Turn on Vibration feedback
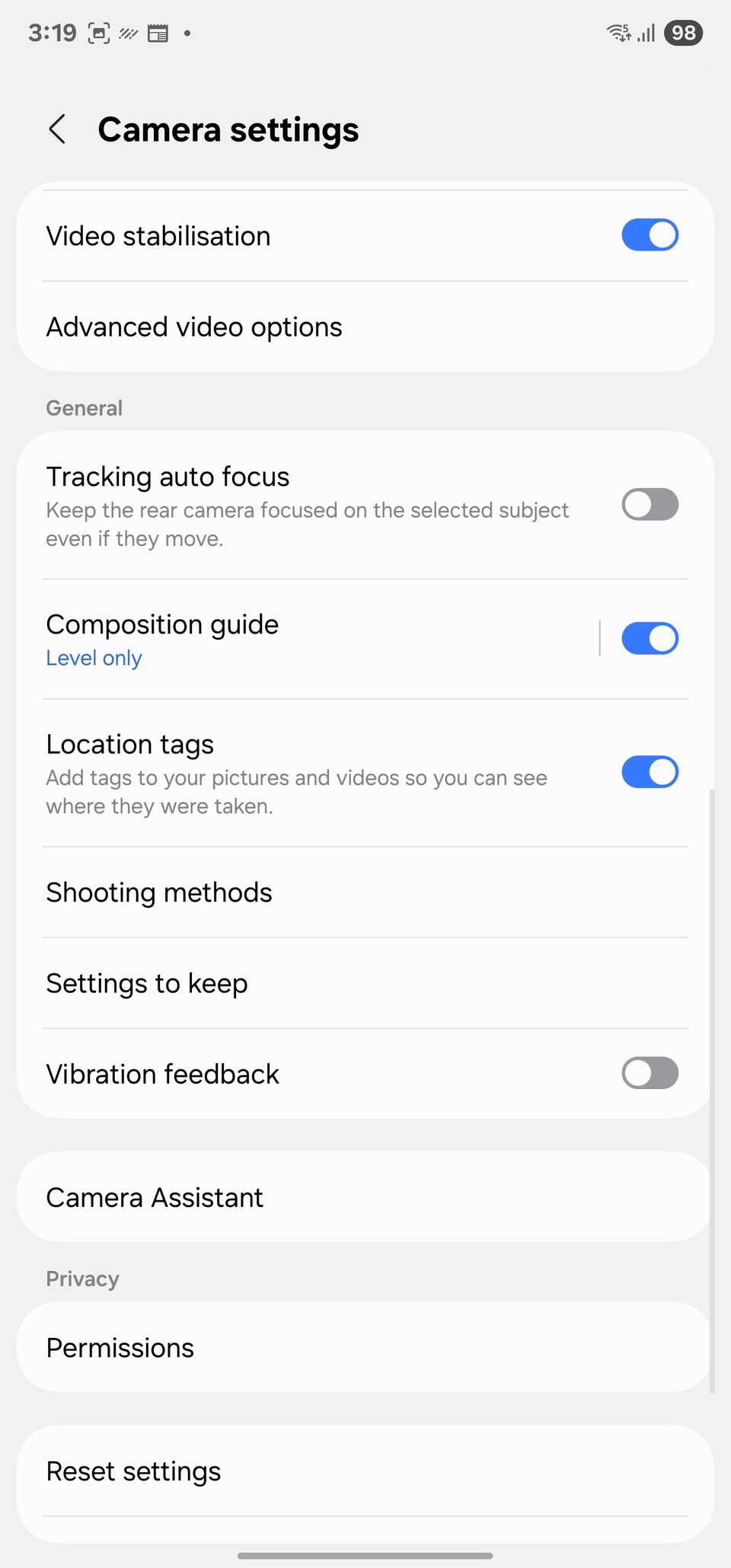731x1568 pixels. (650, 1074)
